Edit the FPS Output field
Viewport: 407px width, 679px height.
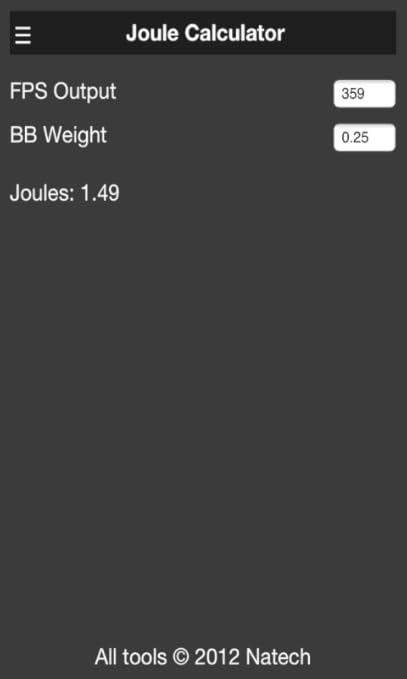(364, 94)
